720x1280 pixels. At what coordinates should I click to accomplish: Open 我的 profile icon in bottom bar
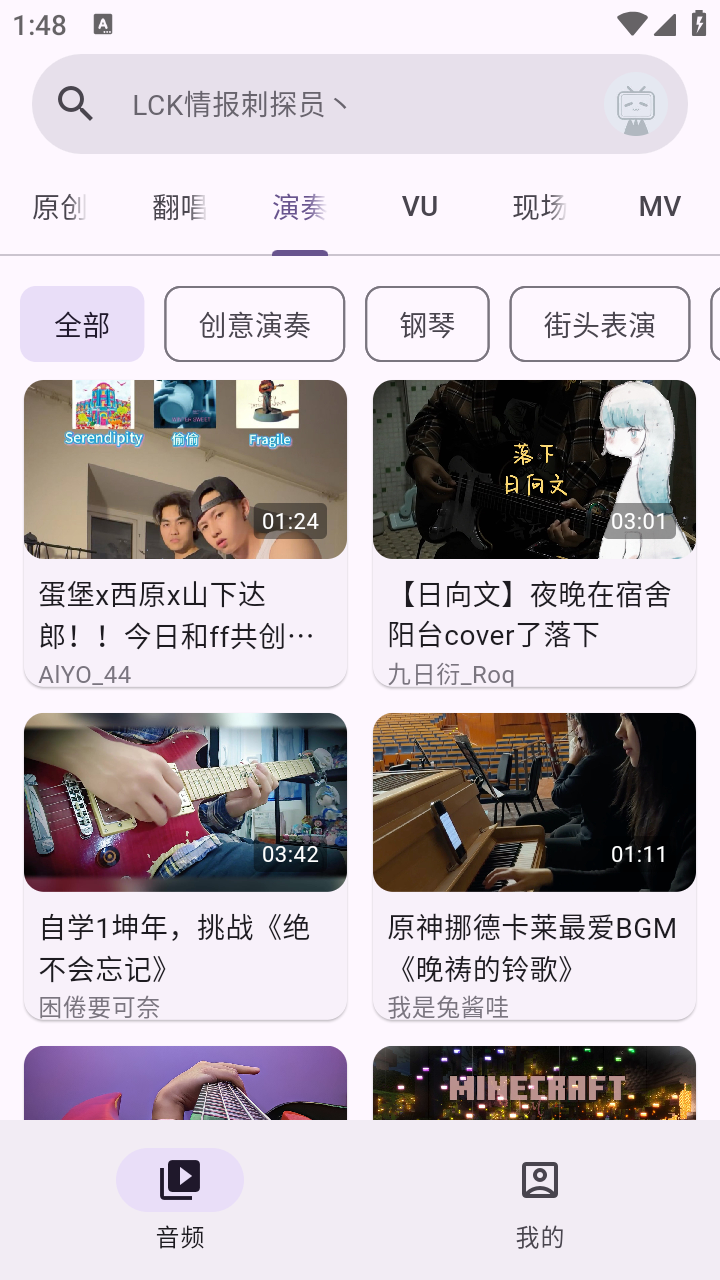(x=540, y=1179)
